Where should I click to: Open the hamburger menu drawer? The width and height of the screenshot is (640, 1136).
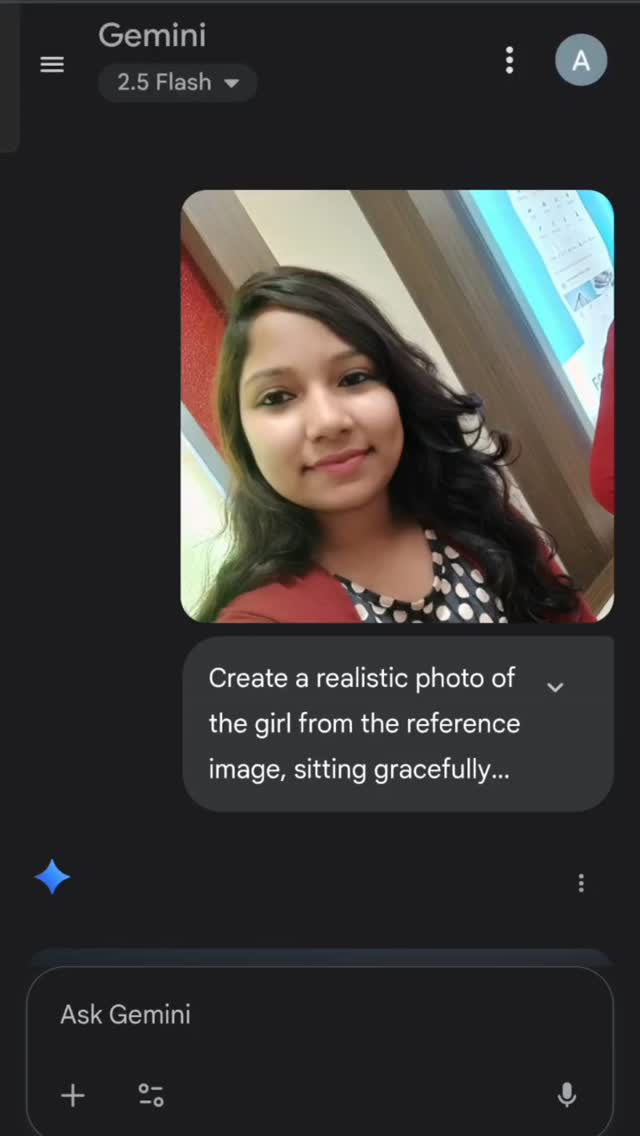click(x=51, y=64)
